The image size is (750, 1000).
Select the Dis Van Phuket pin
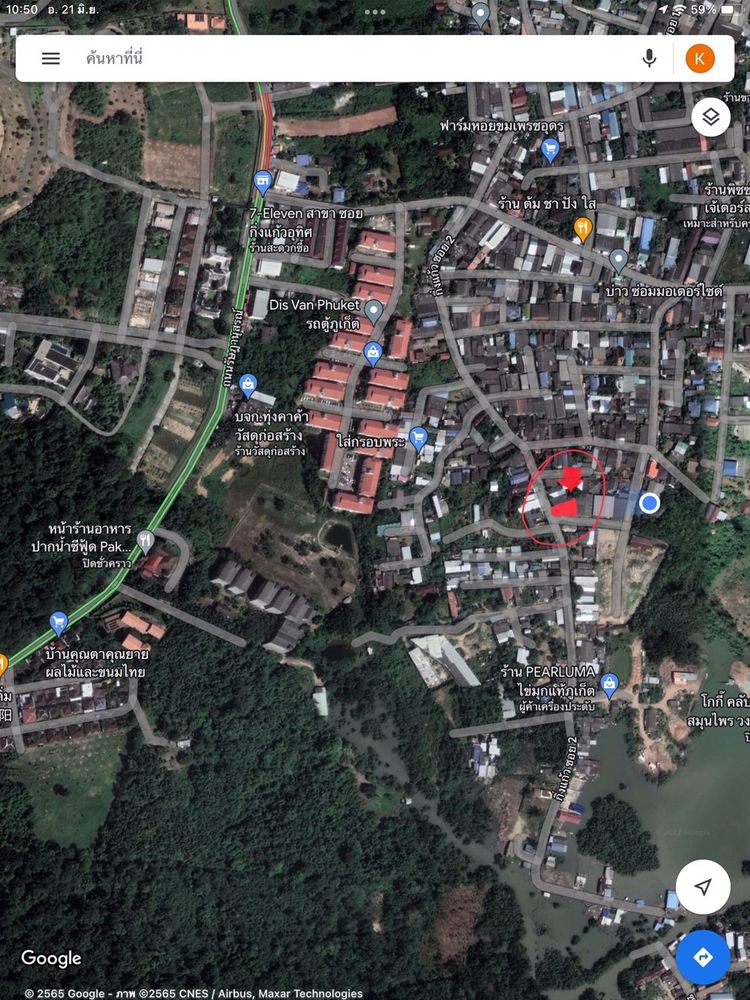(373, 310)
